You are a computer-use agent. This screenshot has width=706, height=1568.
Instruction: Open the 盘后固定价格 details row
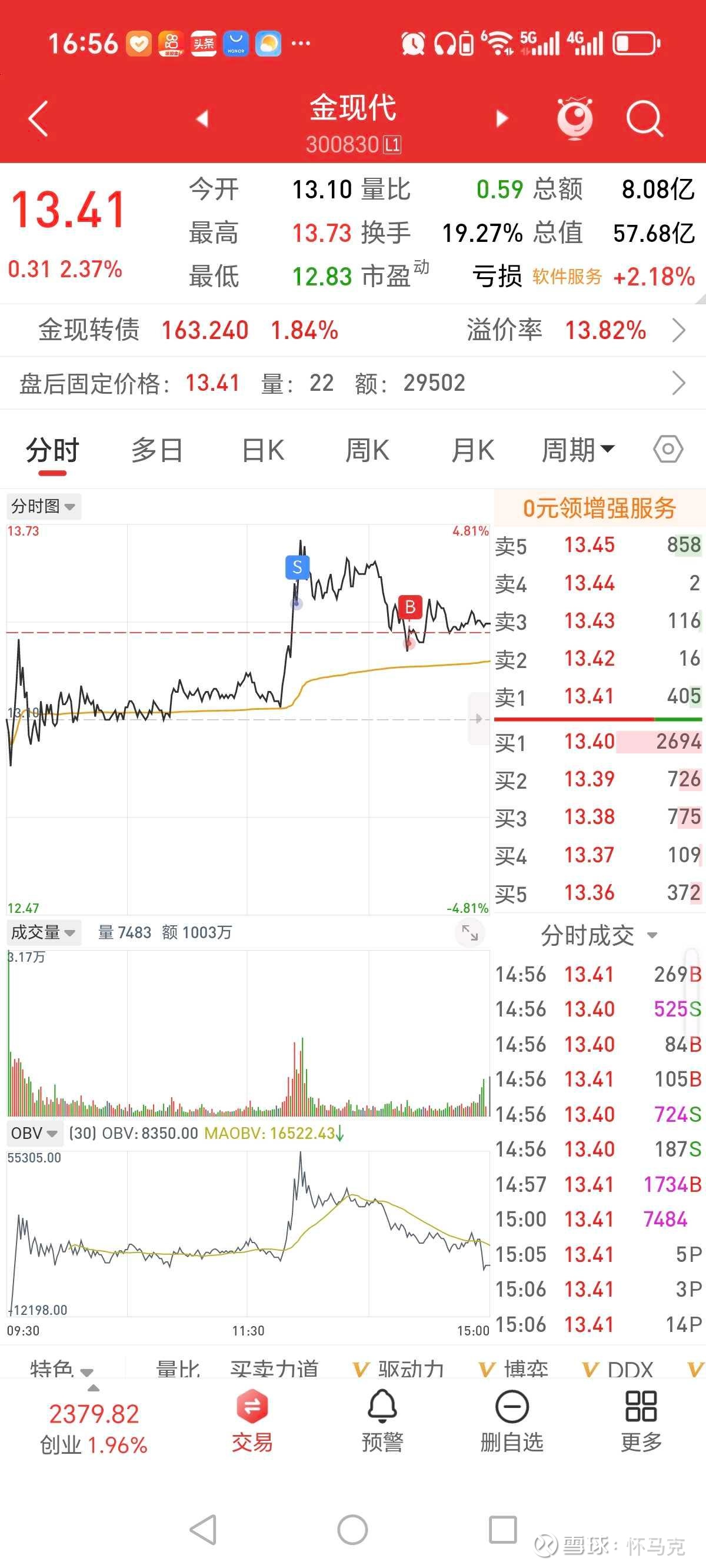353,383
